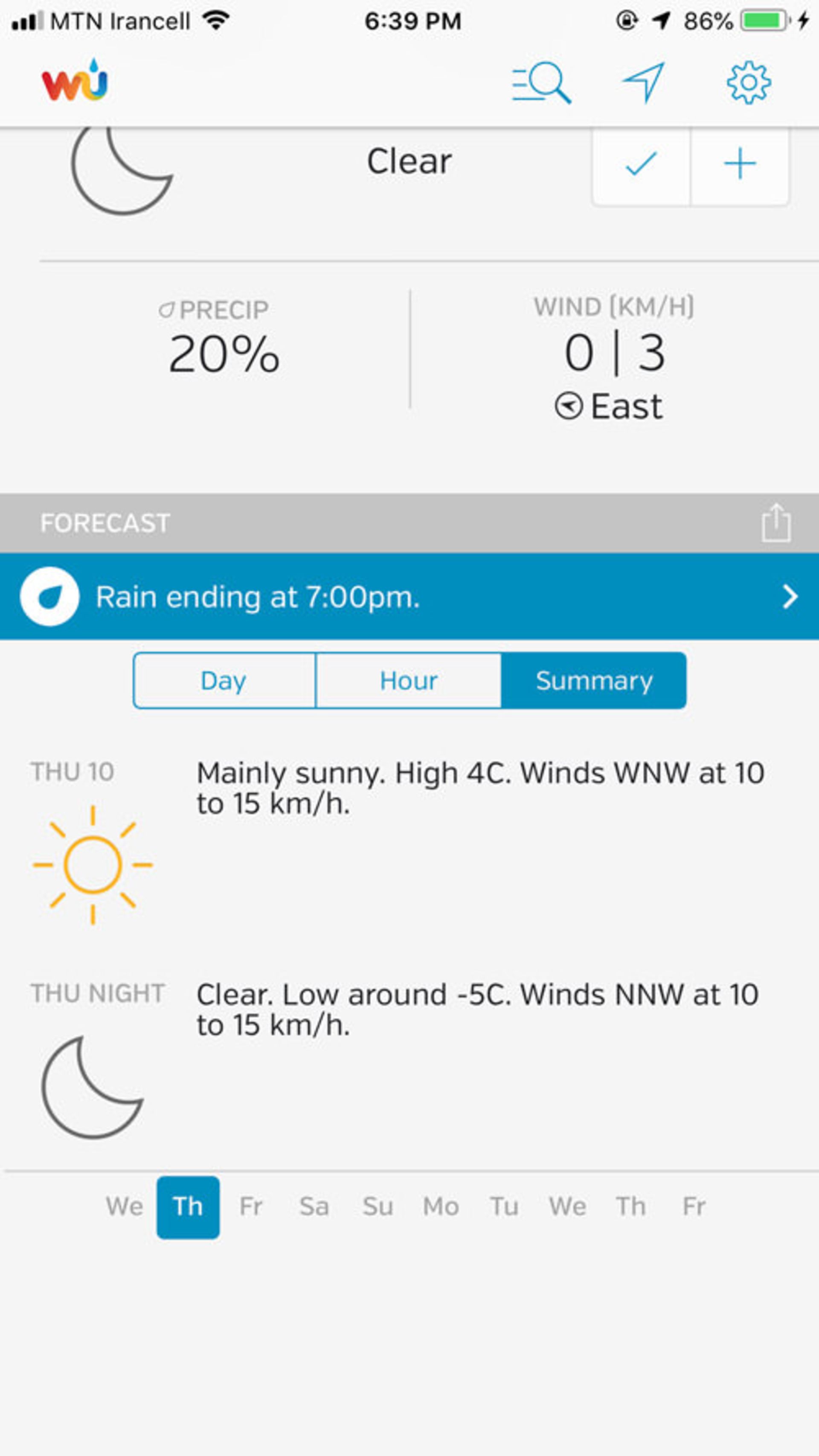Tap the Clear condition label
Viewport: 819px width, 1456px height.
(x=409, y=160)
